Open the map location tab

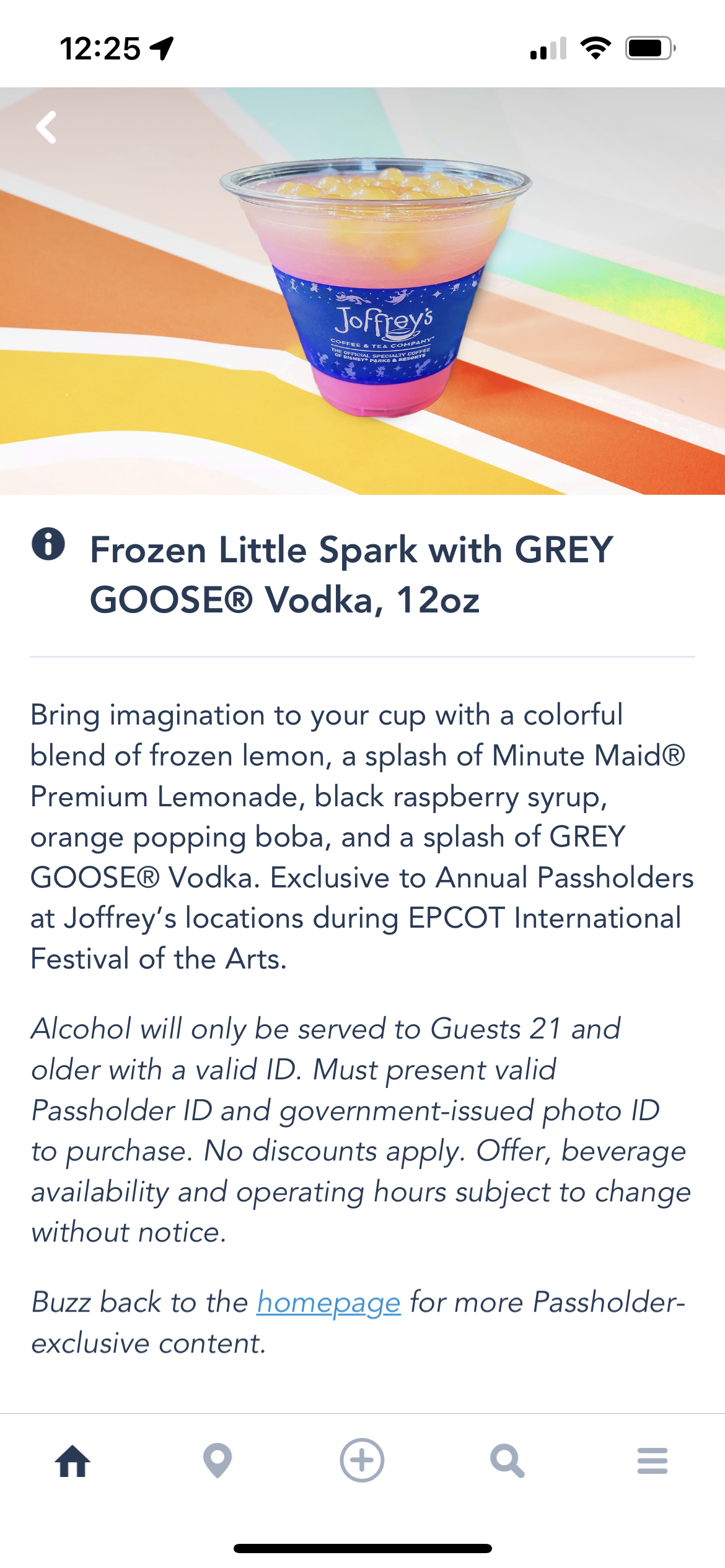tap(217, 1461)
